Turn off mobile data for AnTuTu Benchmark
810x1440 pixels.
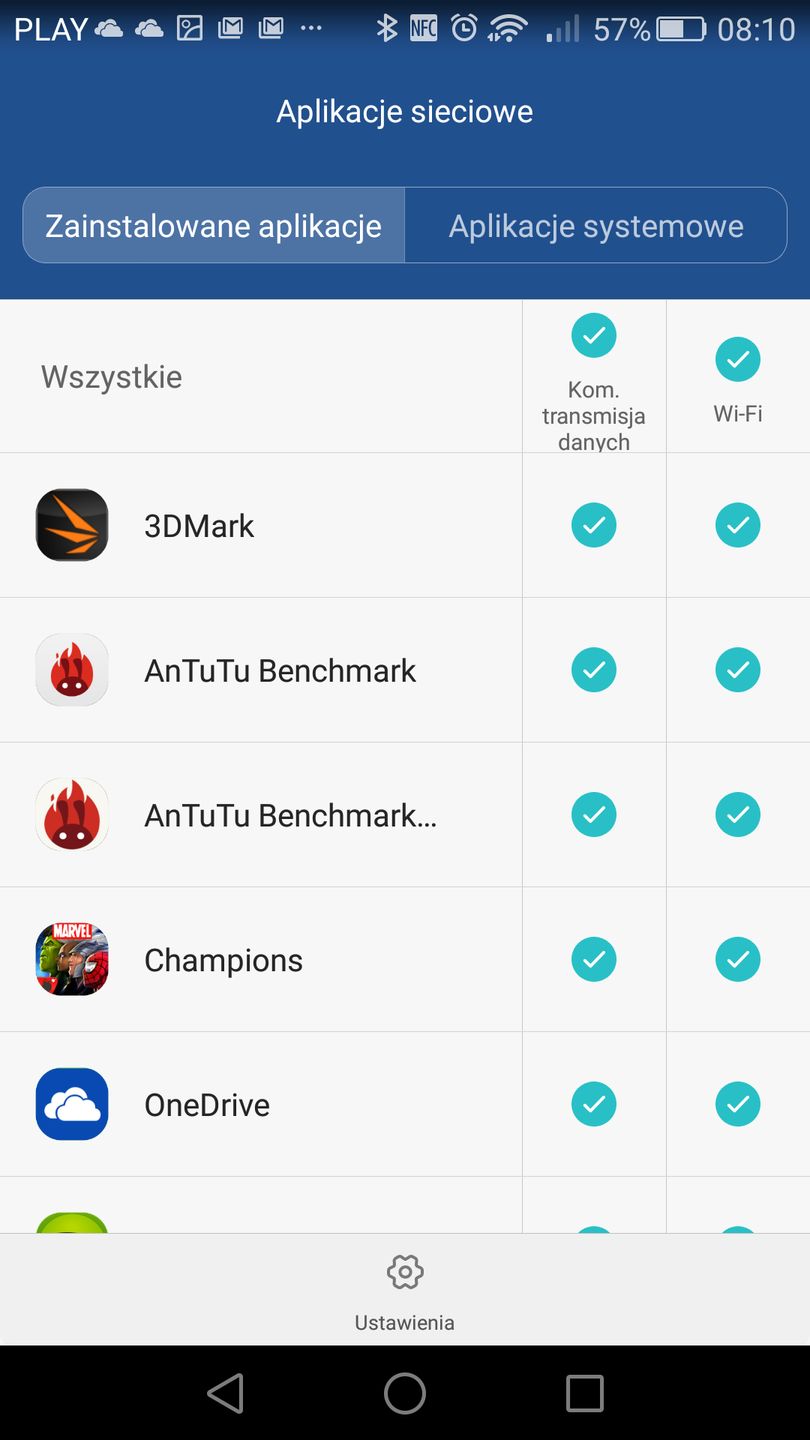[594, 670]
